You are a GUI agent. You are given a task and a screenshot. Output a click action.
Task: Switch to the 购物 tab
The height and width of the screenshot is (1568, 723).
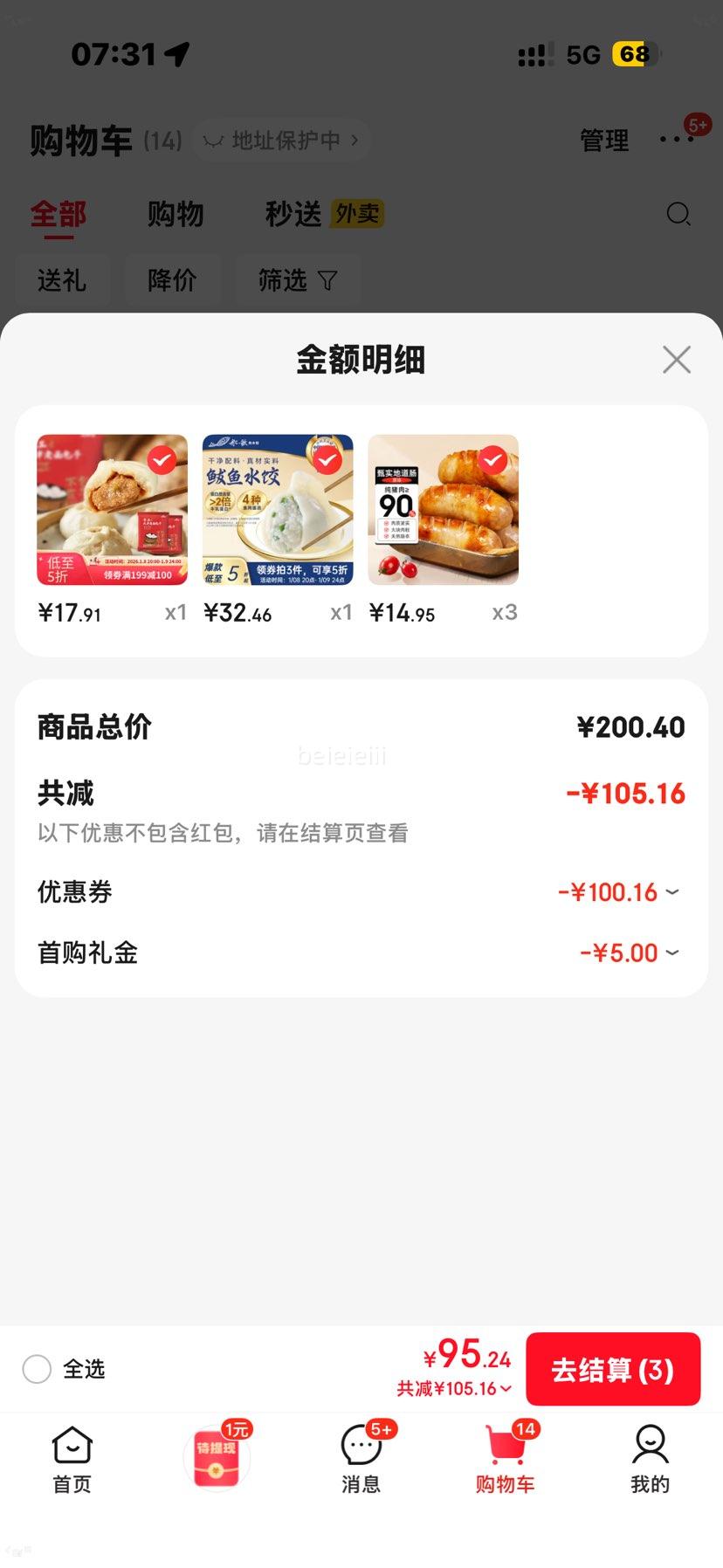(x=175, y=214)
